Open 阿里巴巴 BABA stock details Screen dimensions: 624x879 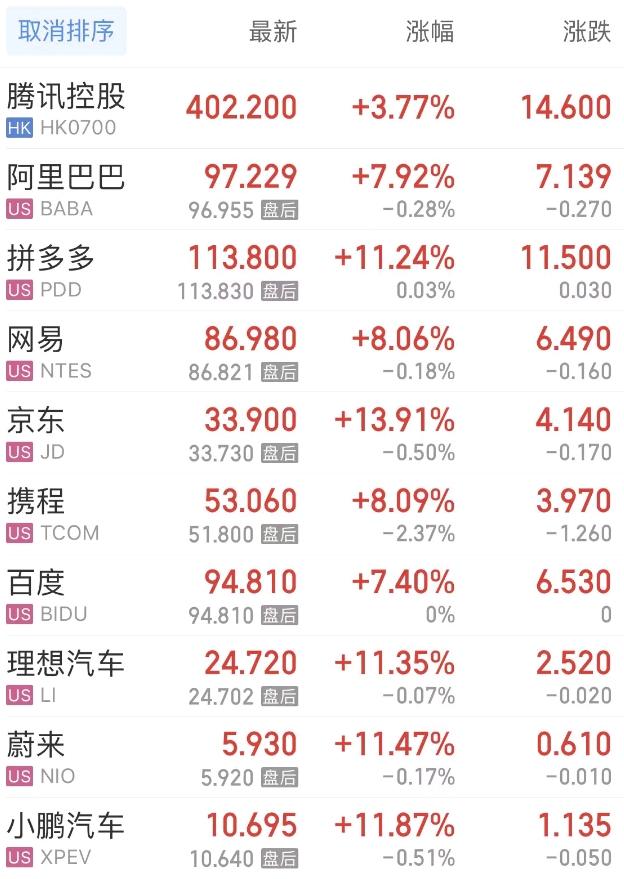(x=66, y=189)
